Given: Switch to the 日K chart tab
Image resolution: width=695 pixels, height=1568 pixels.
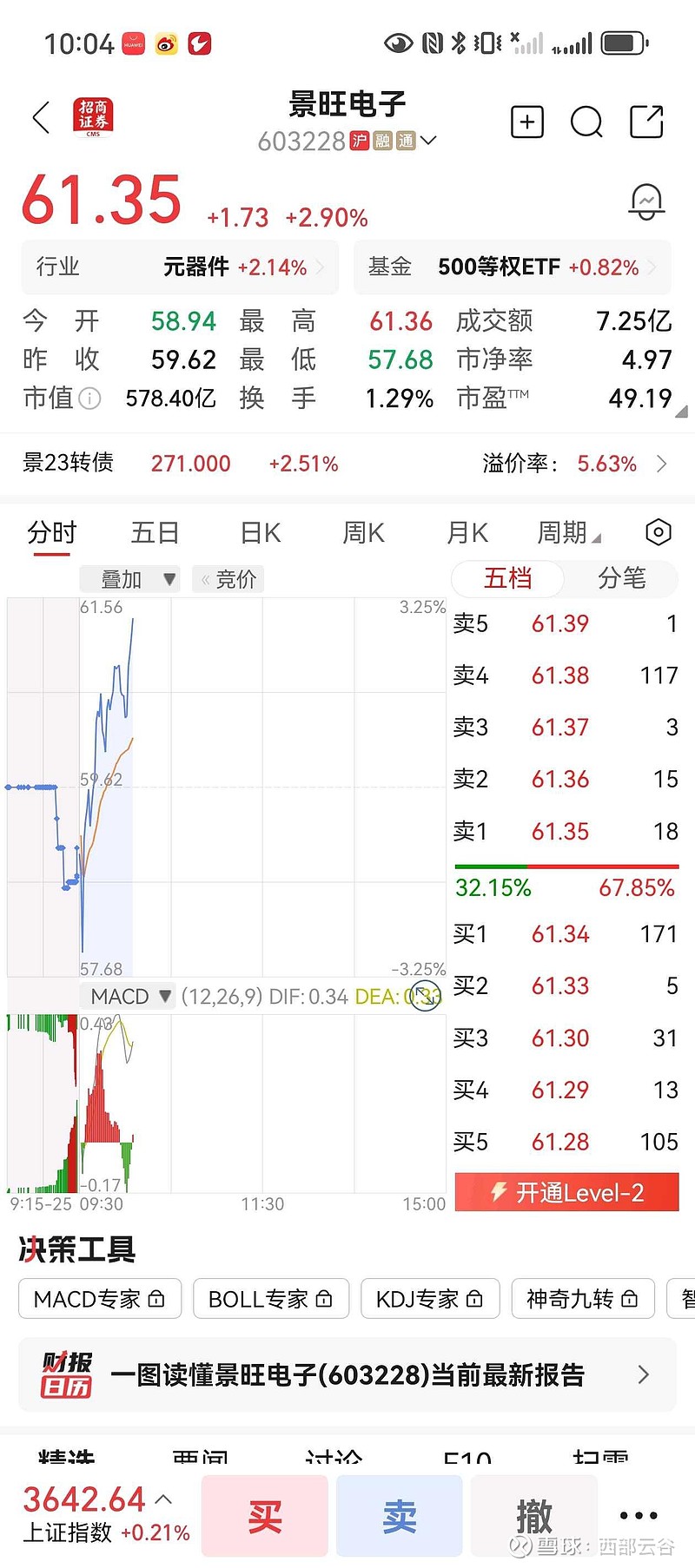Looking at the screenshot, I should pyautogui.click(x=260, y=532).
